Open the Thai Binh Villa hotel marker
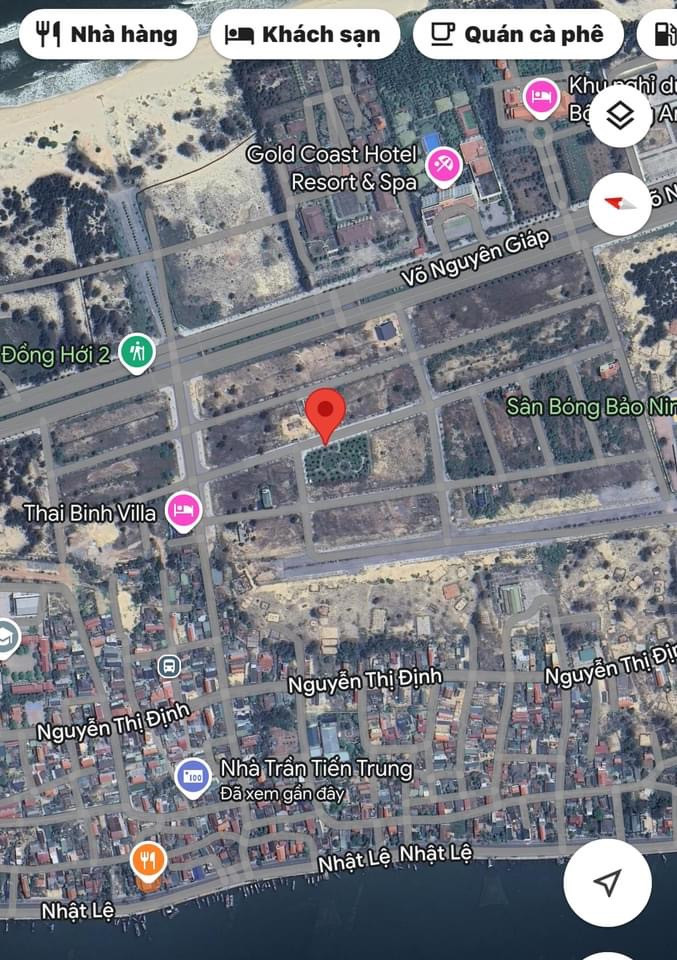 pyautogui.click(x=183, y=512)
